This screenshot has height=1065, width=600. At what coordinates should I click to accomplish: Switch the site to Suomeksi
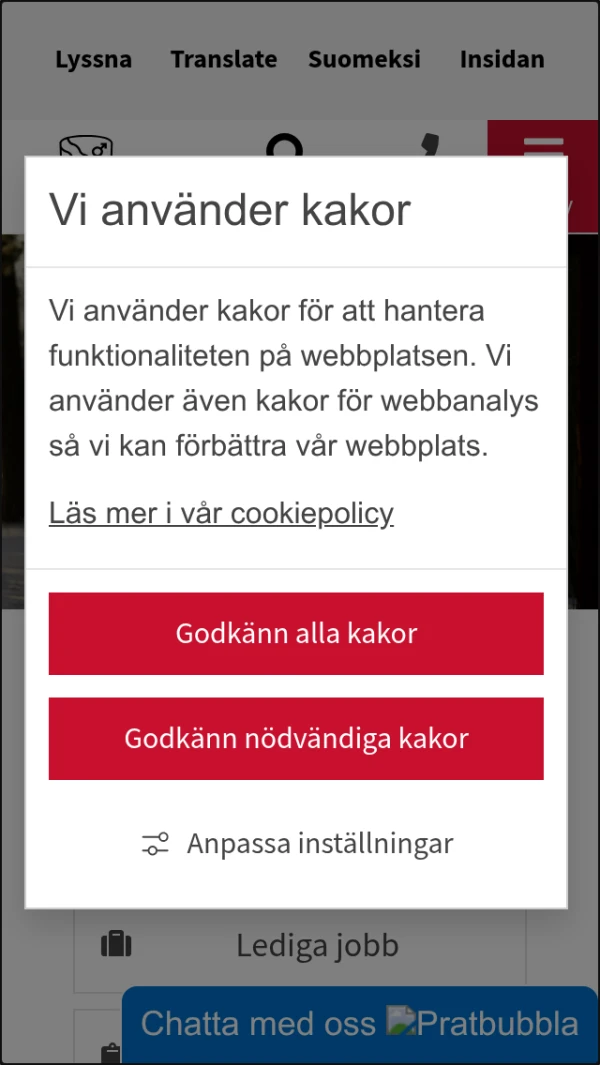coord(364,59)
